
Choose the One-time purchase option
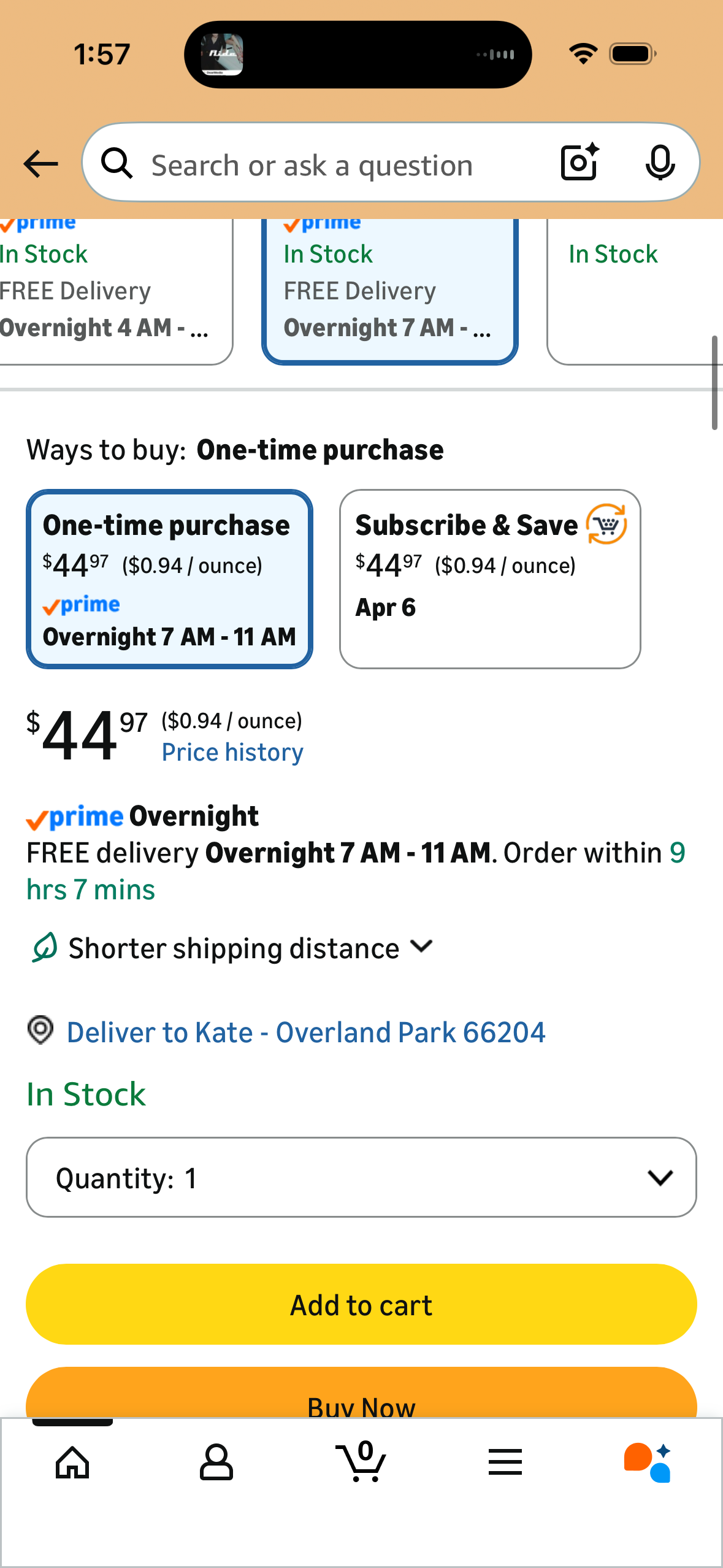click(x=169, y=579)
